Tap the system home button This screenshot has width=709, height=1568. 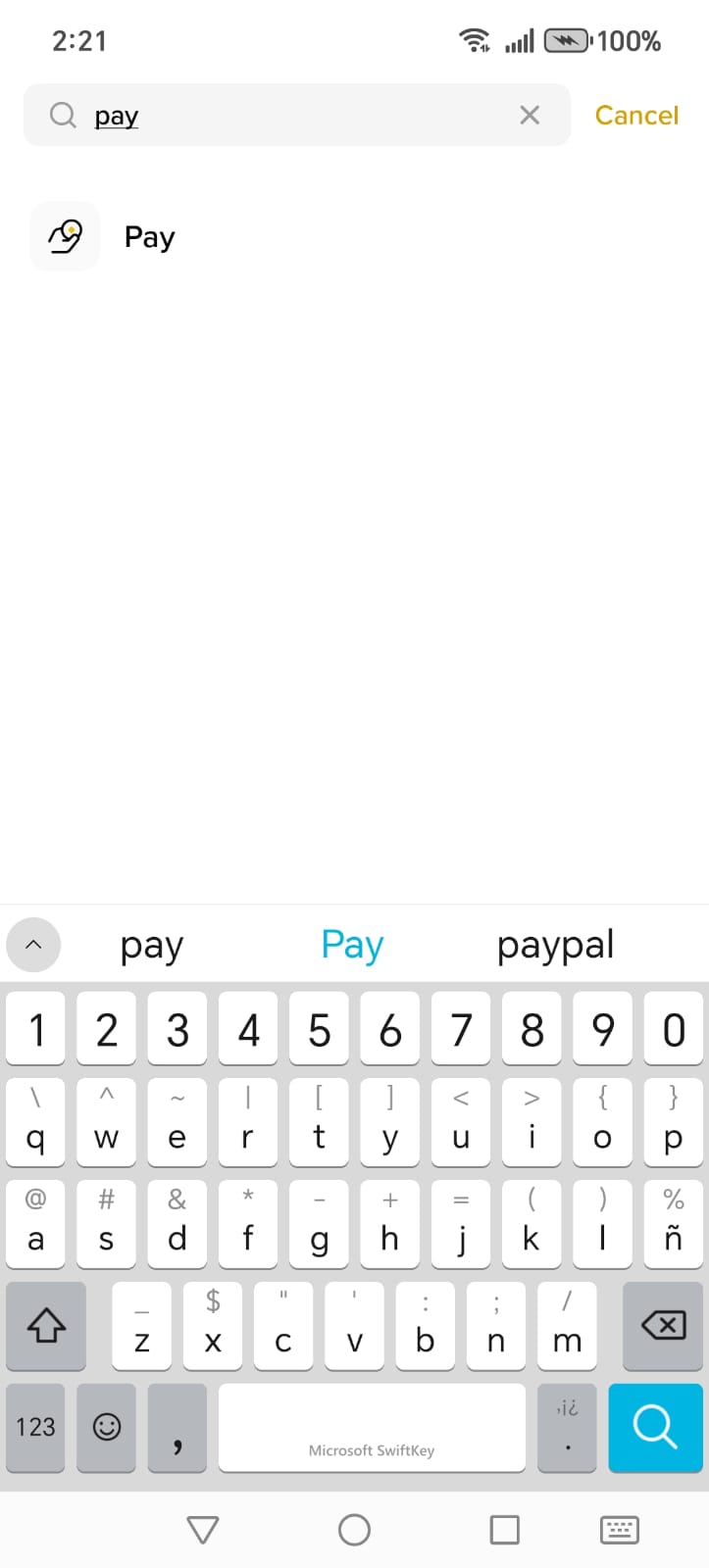[x=354, y=1529]
